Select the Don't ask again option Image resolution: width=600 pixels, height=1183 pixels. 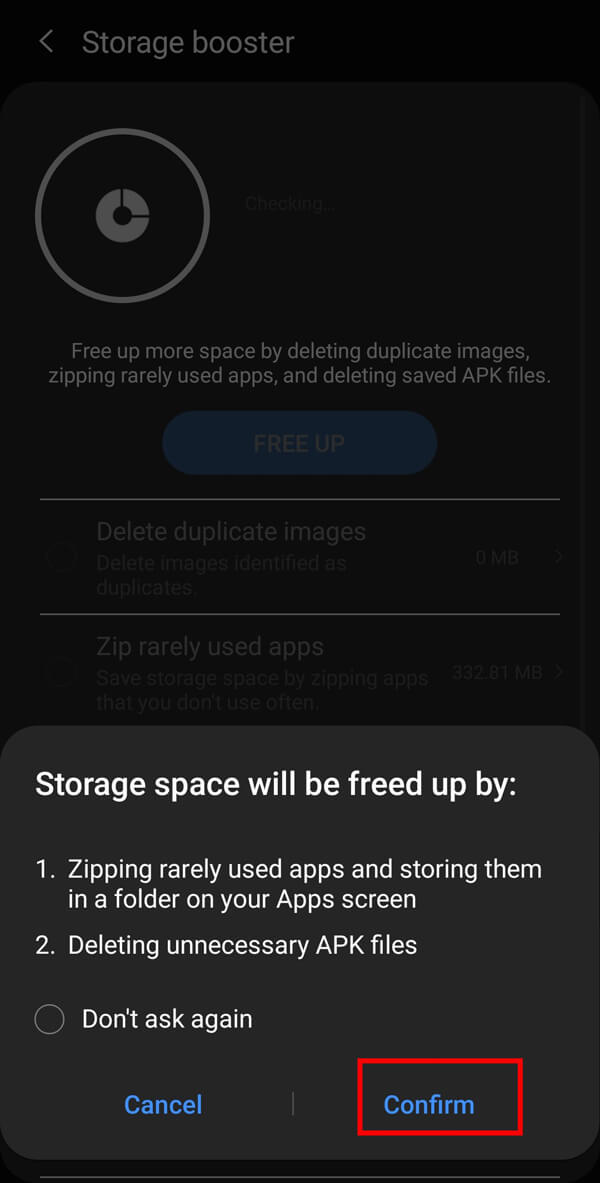click(50, 1019)
